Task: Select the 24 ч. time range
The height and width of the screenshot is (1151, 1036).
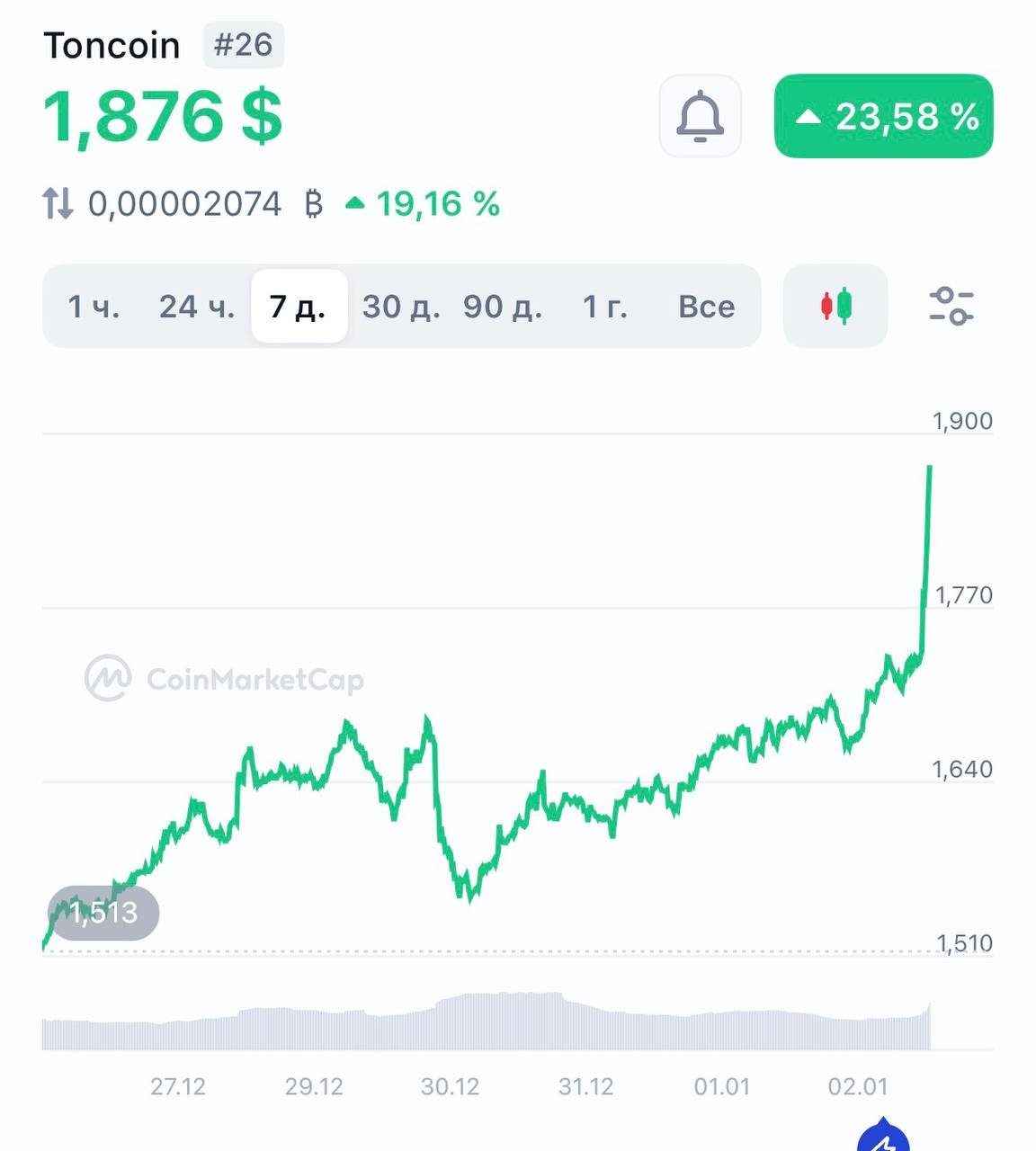Action: pyautogui.click(x=196, y=307)
